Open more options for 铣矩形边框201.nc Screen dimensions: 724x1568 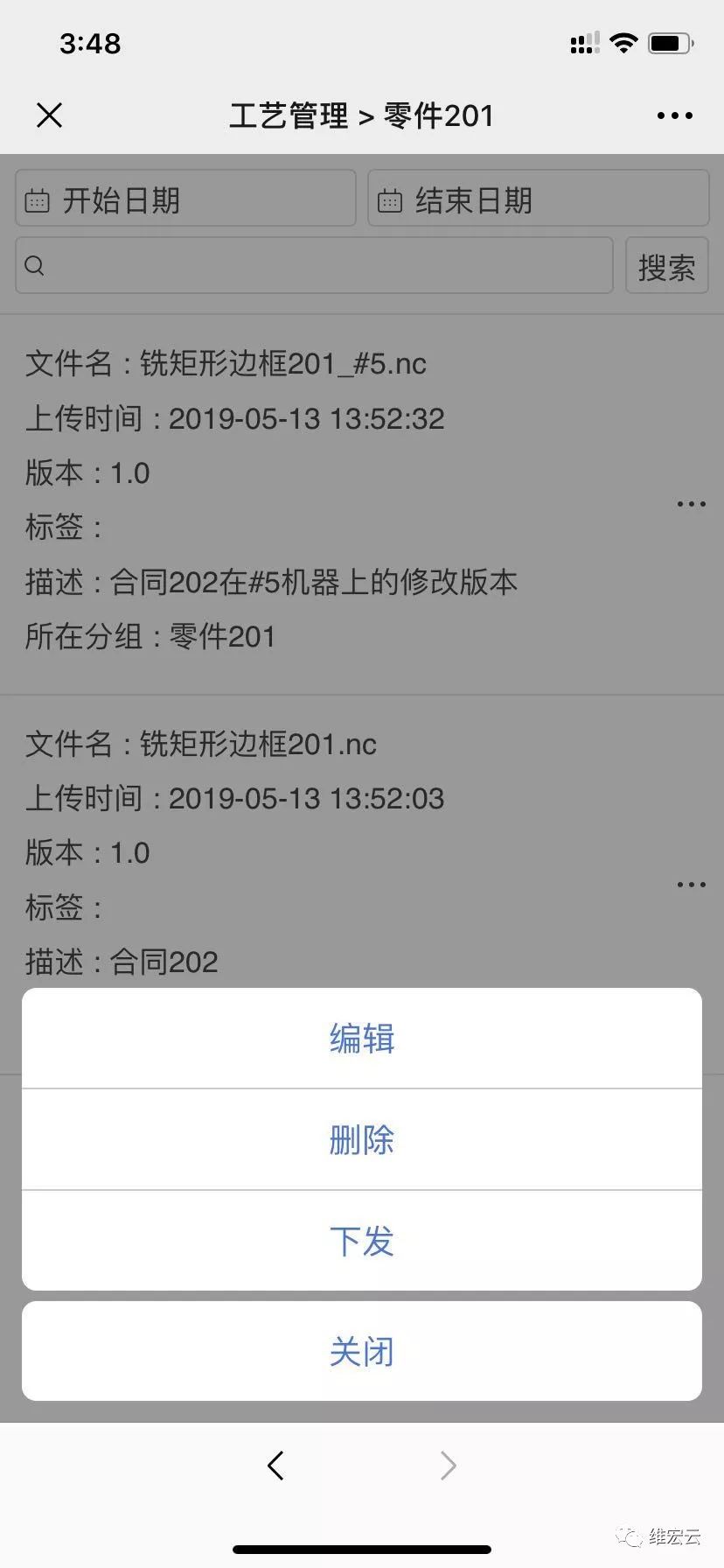point(691,885)
